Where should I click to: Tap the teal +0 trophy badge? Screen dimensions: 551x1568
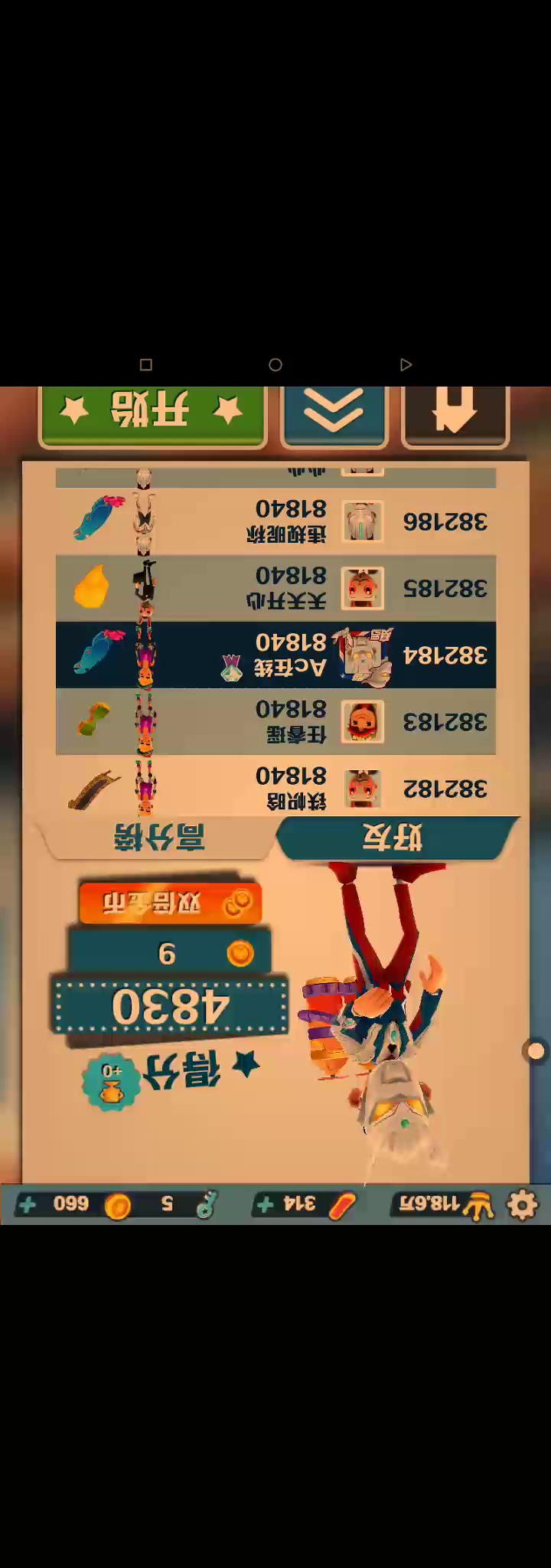(x=112, y=1081)
